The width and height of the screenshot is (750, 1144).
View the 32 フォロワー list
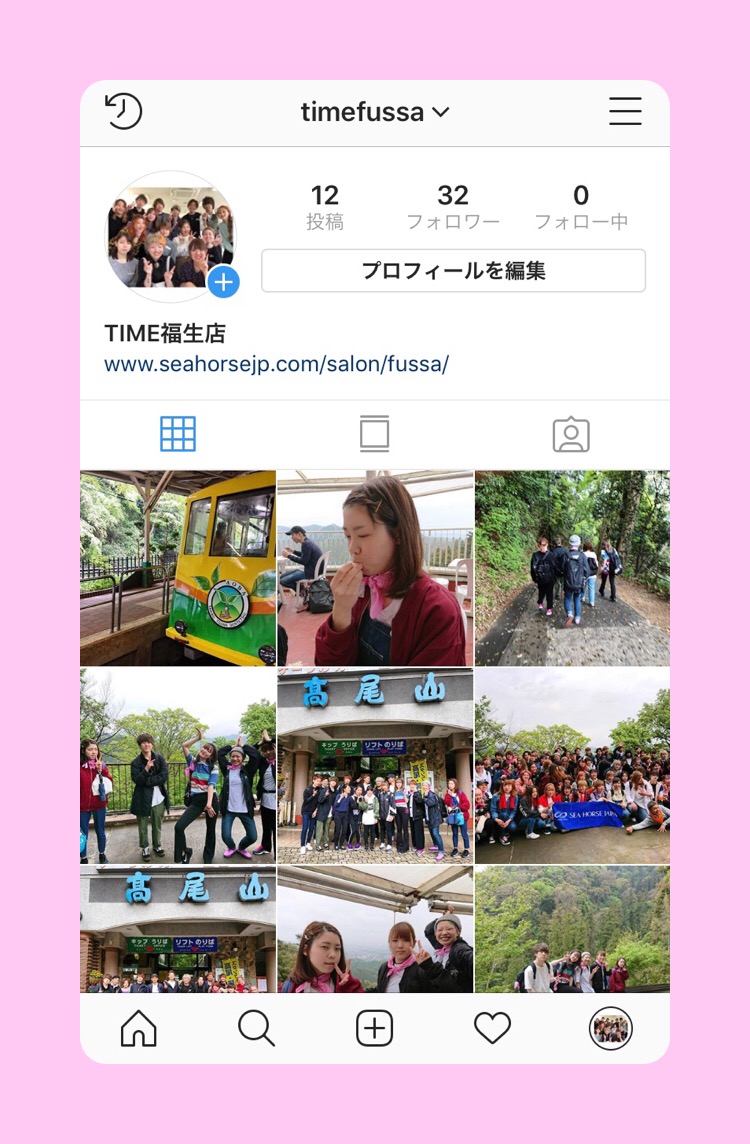tap(452, 206)
